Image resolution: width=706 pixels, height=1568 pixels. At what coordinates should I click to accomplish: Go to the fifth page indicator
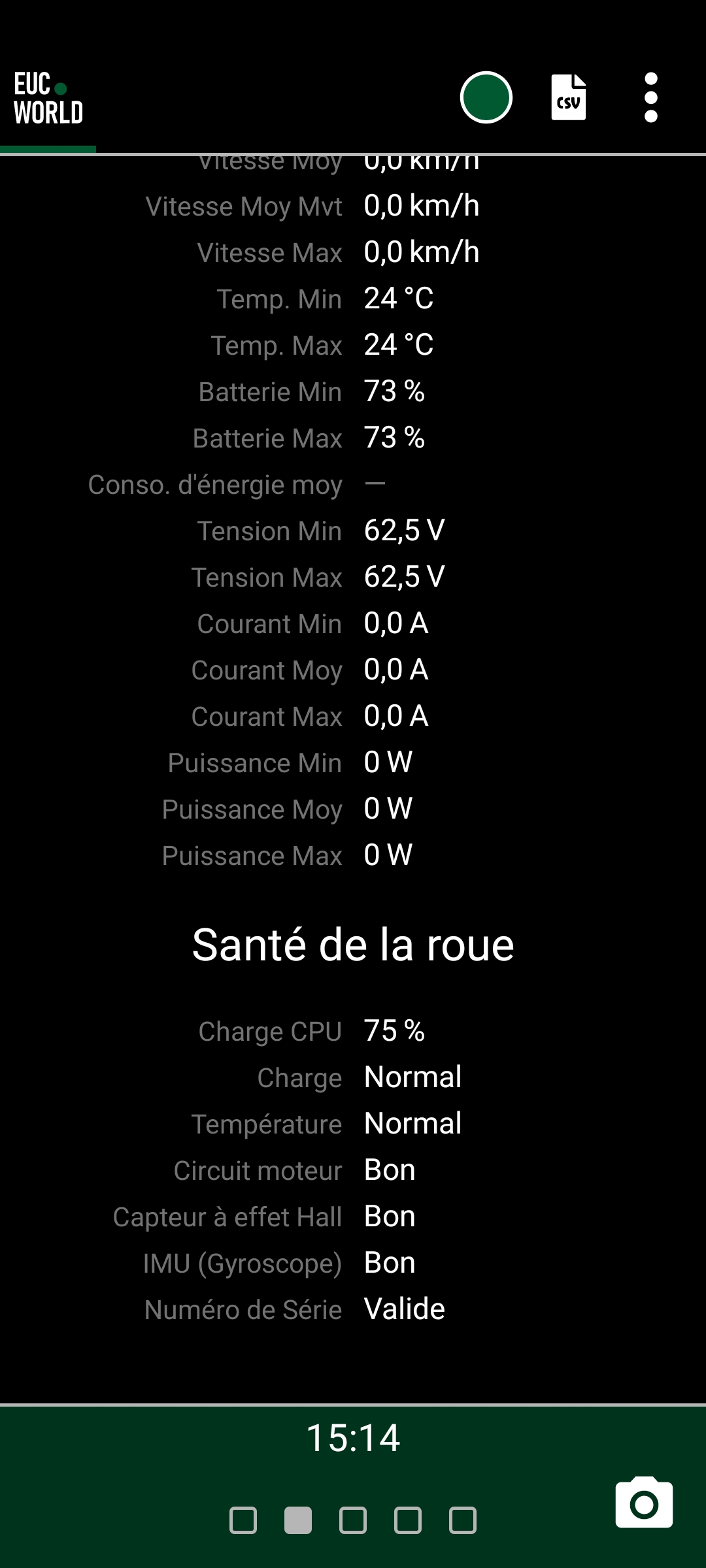[463, 1520]
